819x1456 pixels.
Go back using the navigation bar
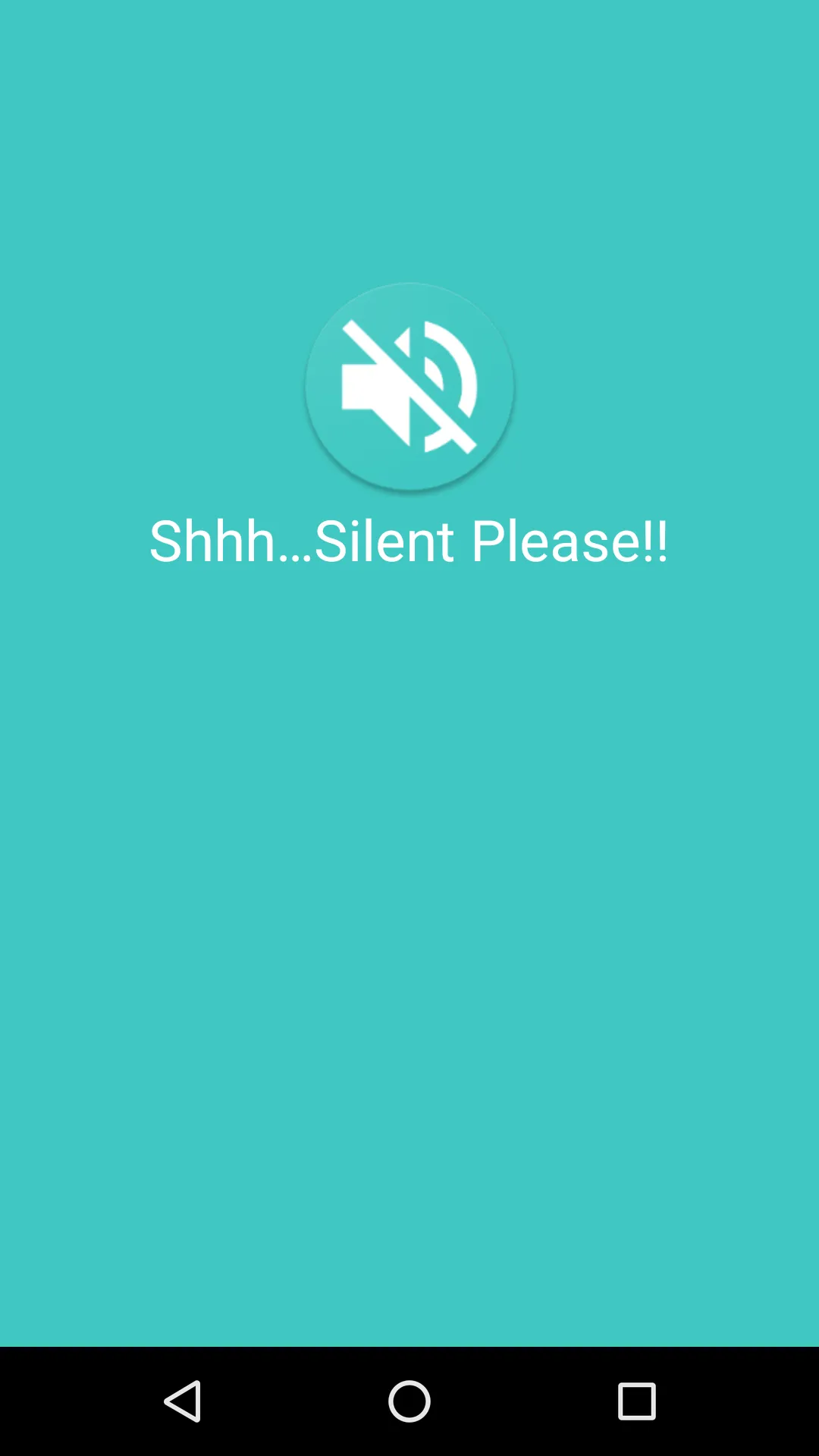point(182,1401)
